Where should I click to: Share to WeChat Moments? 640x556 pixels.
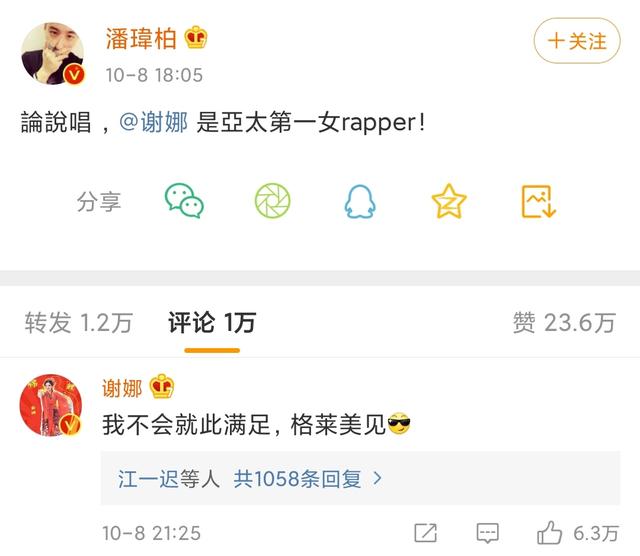(271, 201)
